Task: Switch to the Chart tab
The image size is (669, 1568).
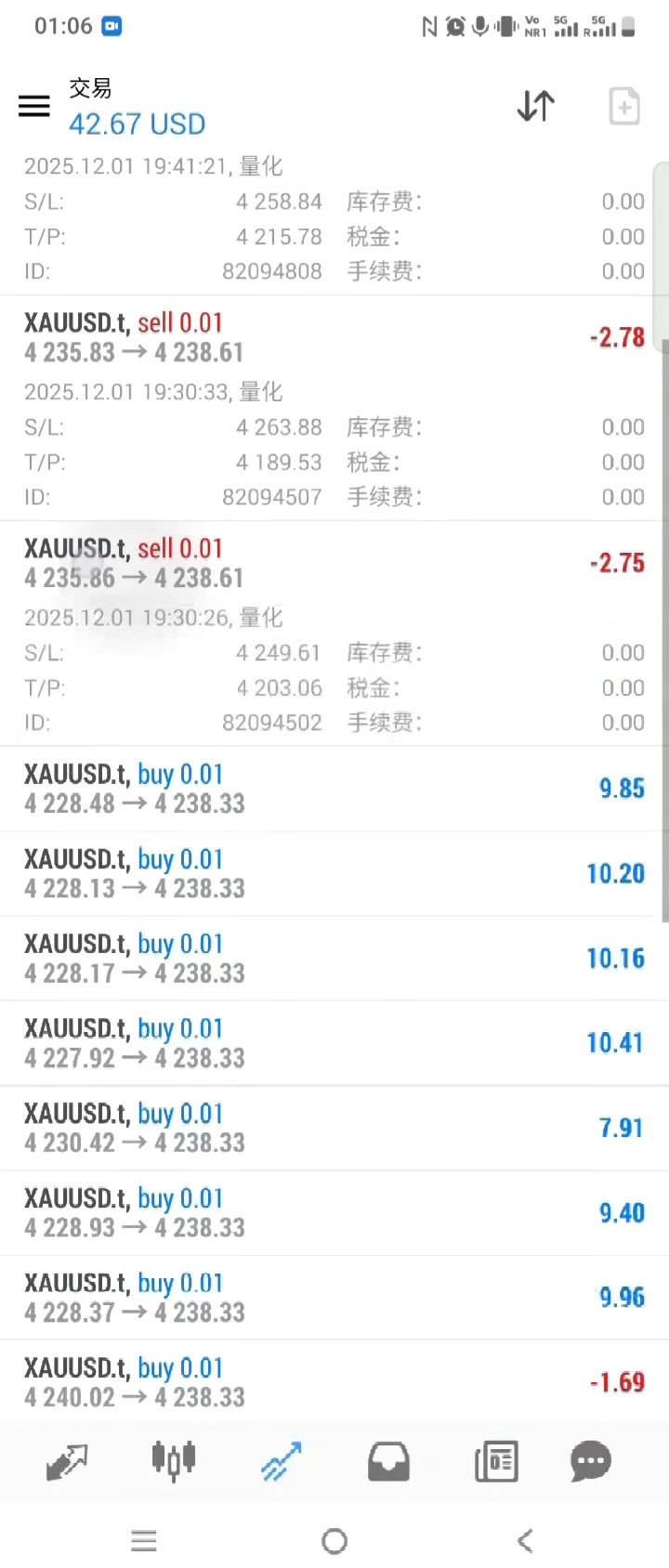Action: 174,1462
